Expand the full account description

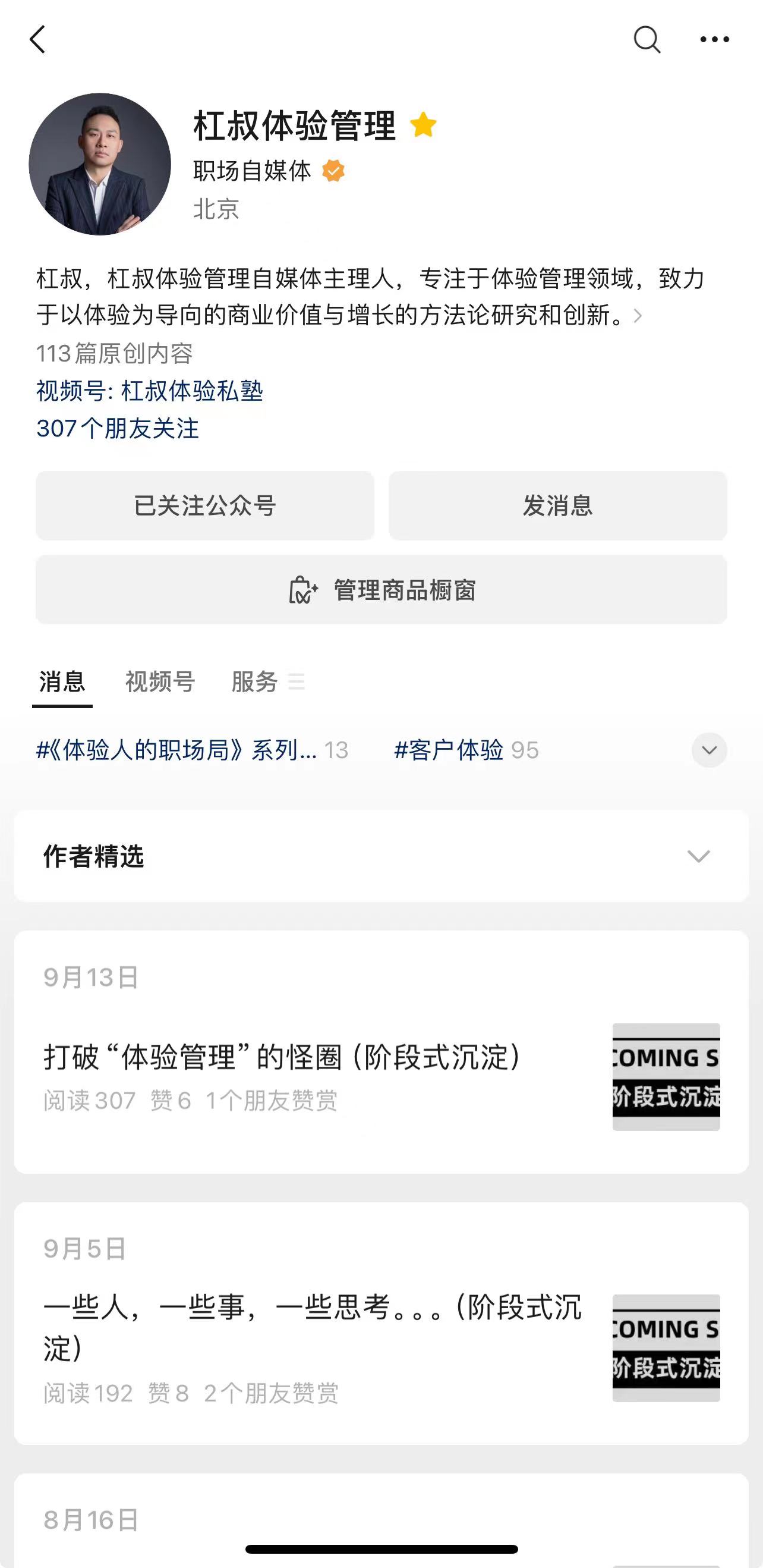click(x=637, y=316)
